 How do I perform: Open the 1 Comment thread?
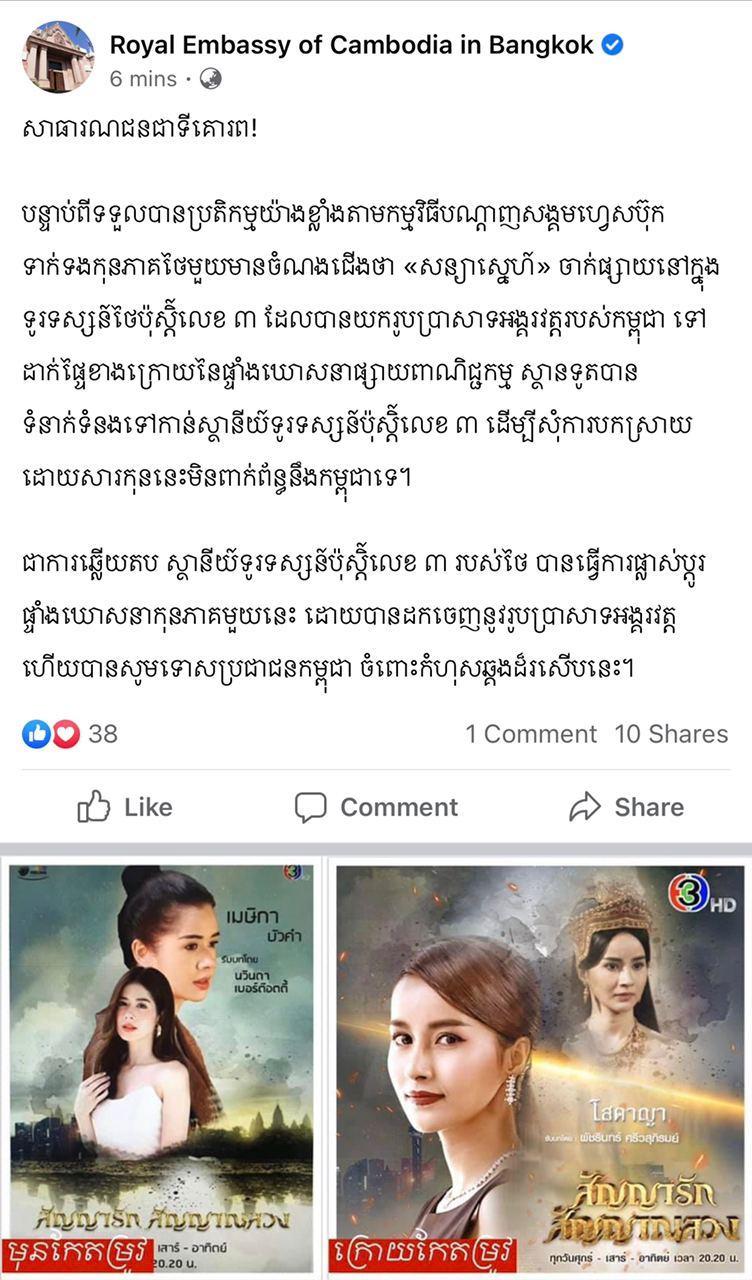tap(530, 734)
